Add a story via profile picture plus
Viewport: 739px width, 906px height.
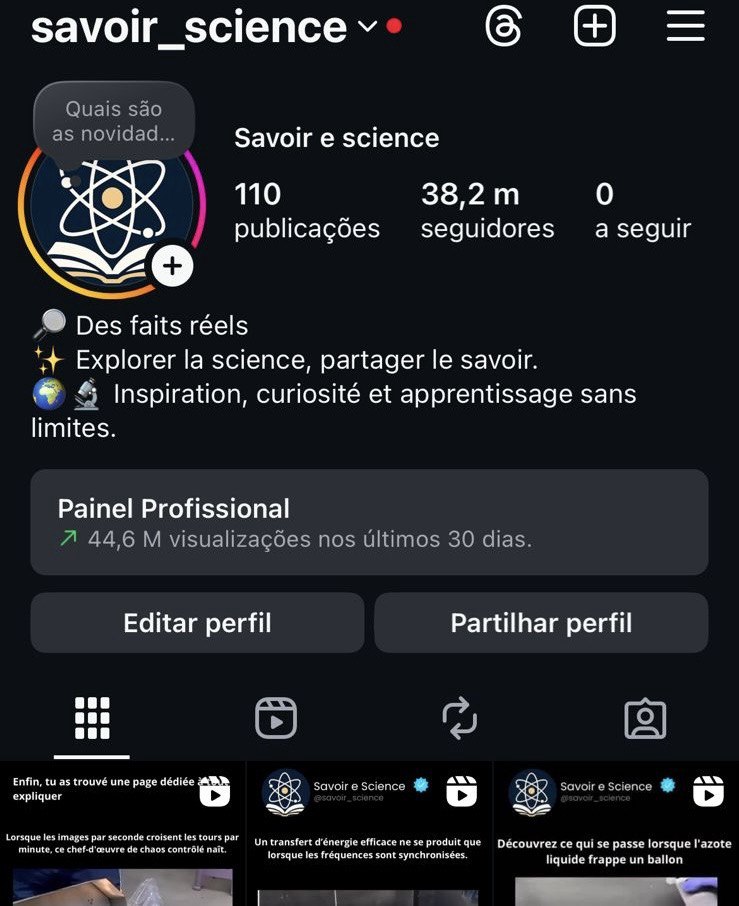coord(173,266)
